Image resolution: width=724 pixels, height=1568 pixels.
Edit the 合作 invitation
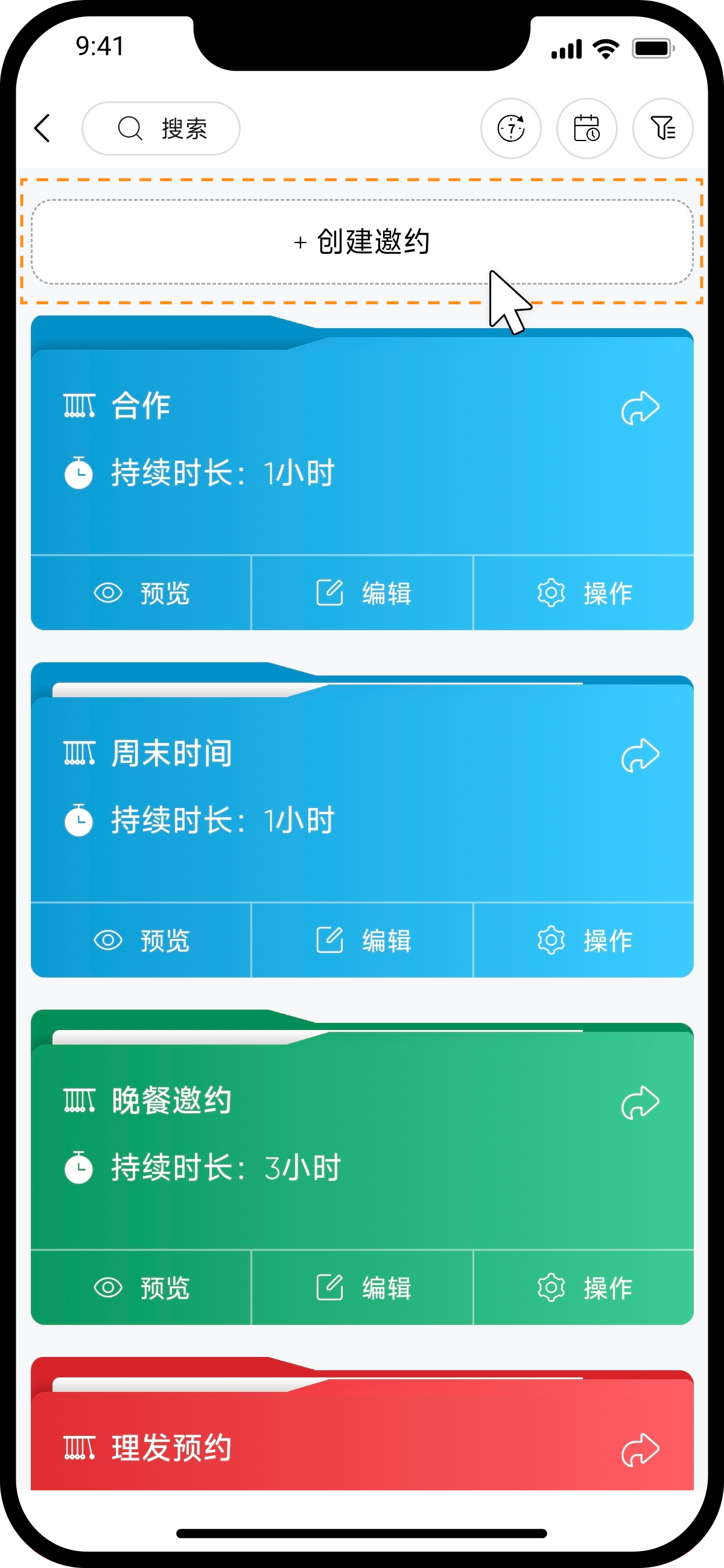363,593
